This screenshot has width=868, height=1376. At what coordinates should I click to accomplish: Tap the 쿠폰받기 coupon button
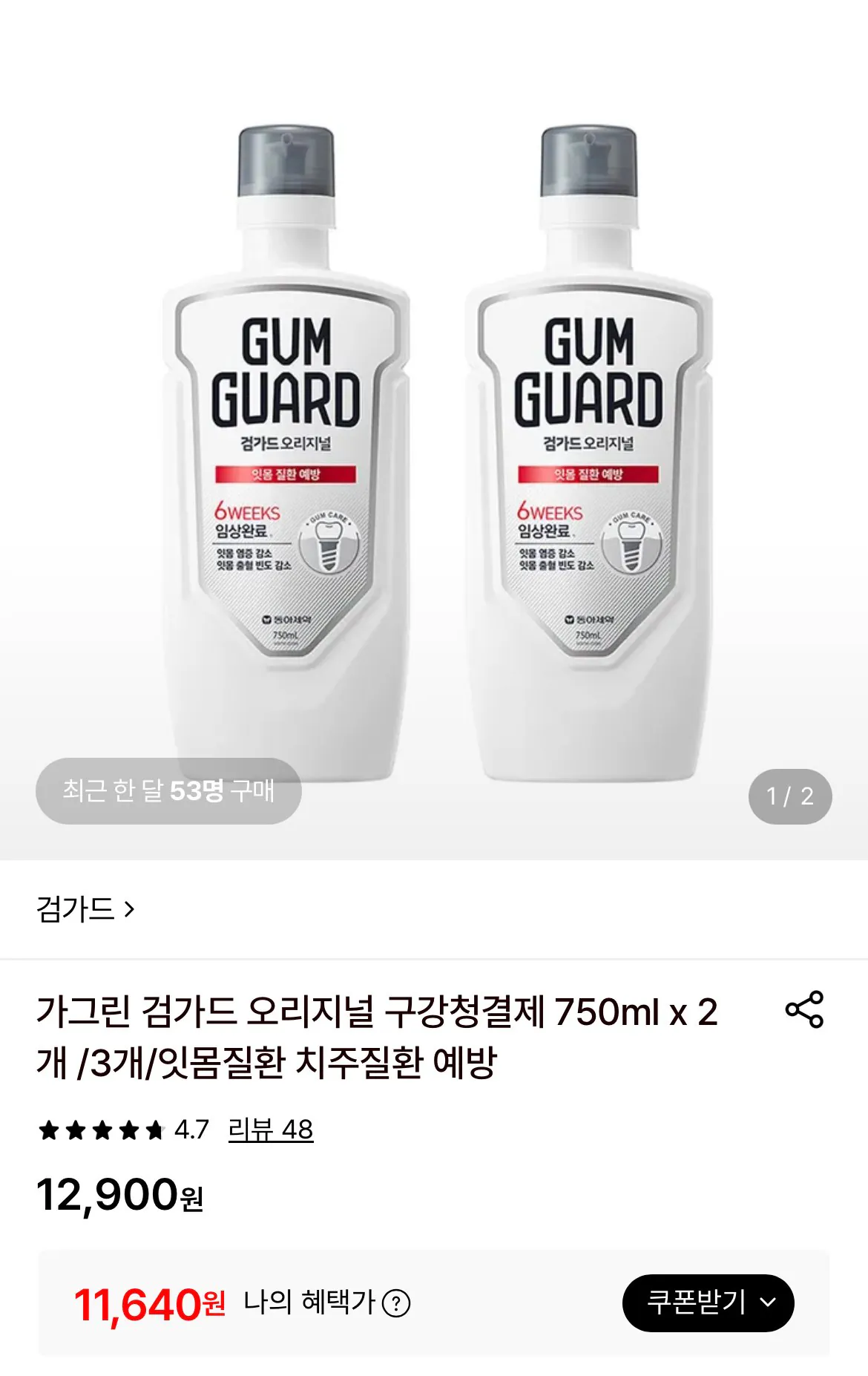click(x=708, y=1303)
